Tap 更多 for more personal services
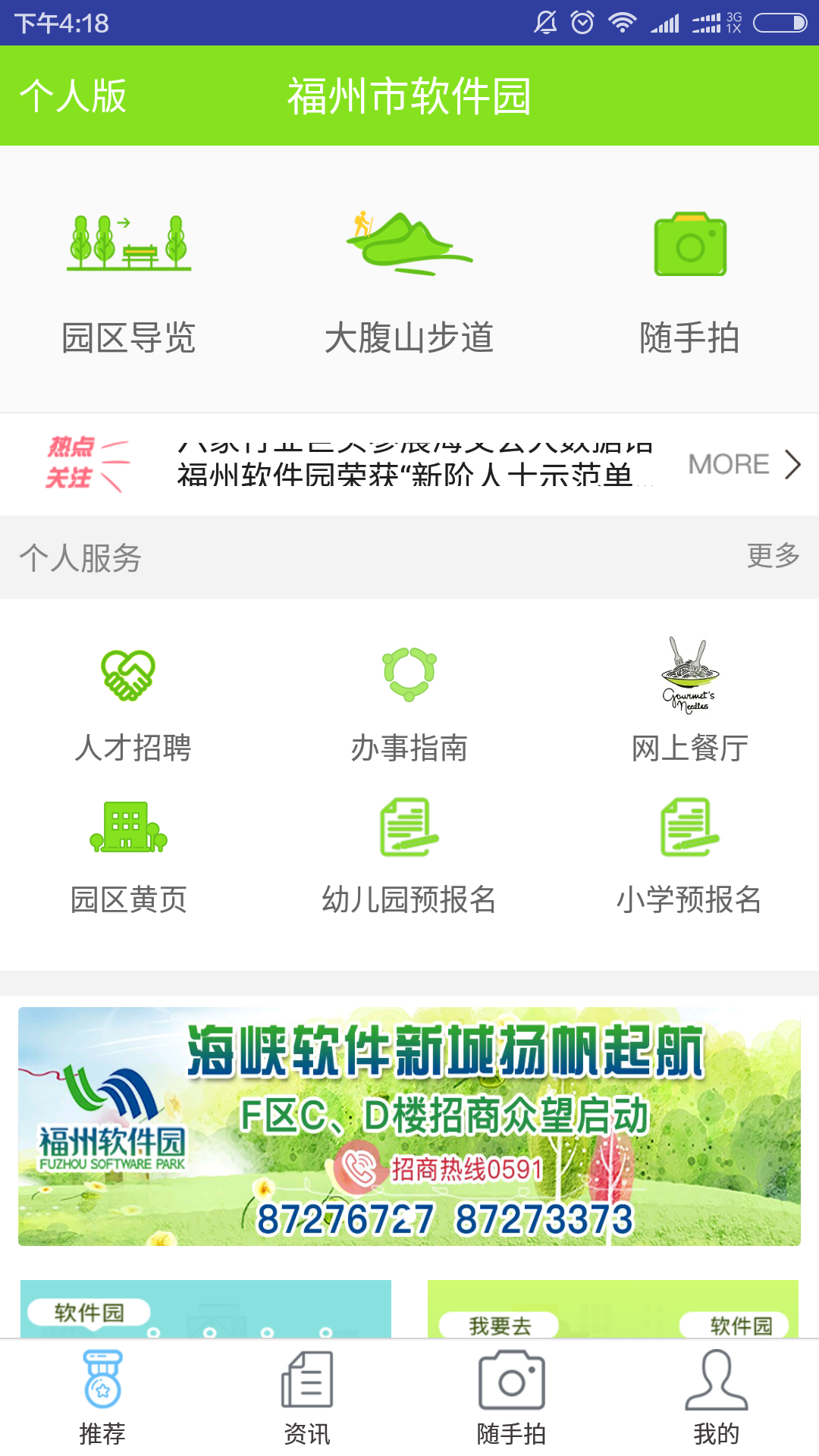Screen dimensions: 819x1456 pos(773,556)
